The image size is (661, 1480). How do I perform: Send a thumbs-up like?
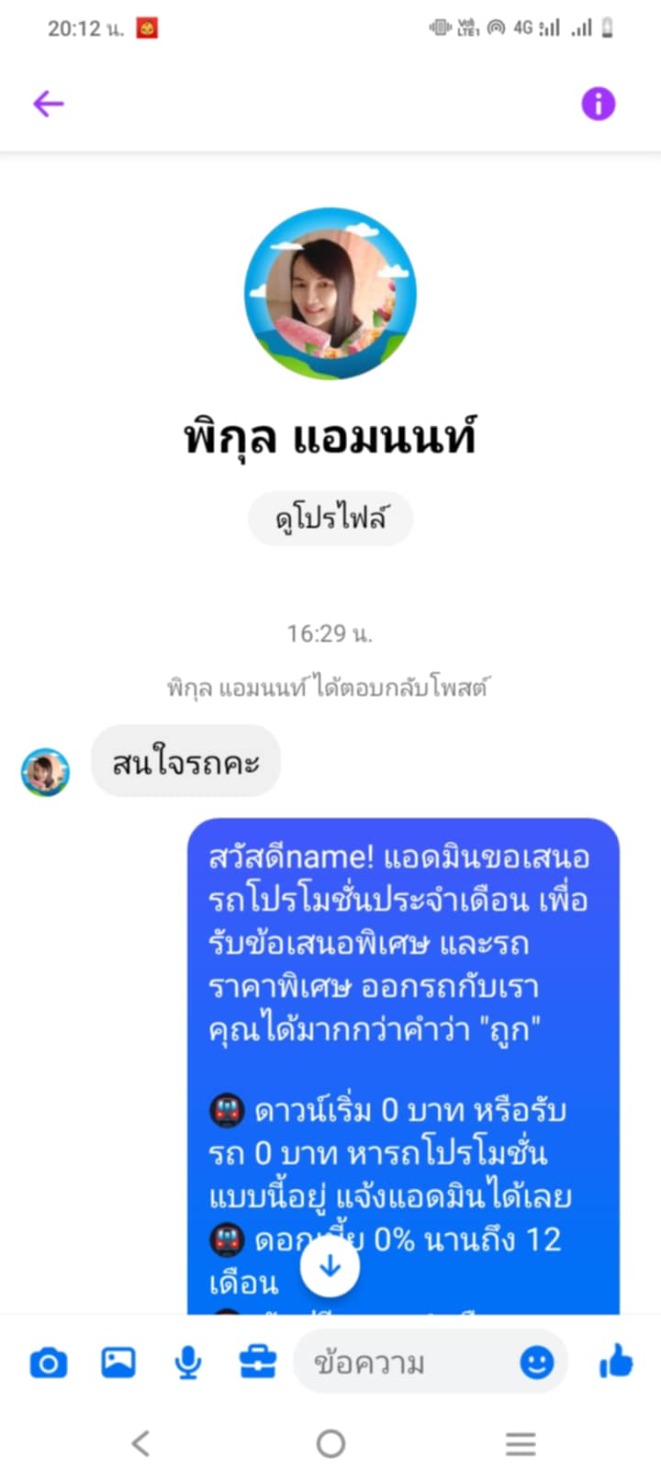point(616,1361)
